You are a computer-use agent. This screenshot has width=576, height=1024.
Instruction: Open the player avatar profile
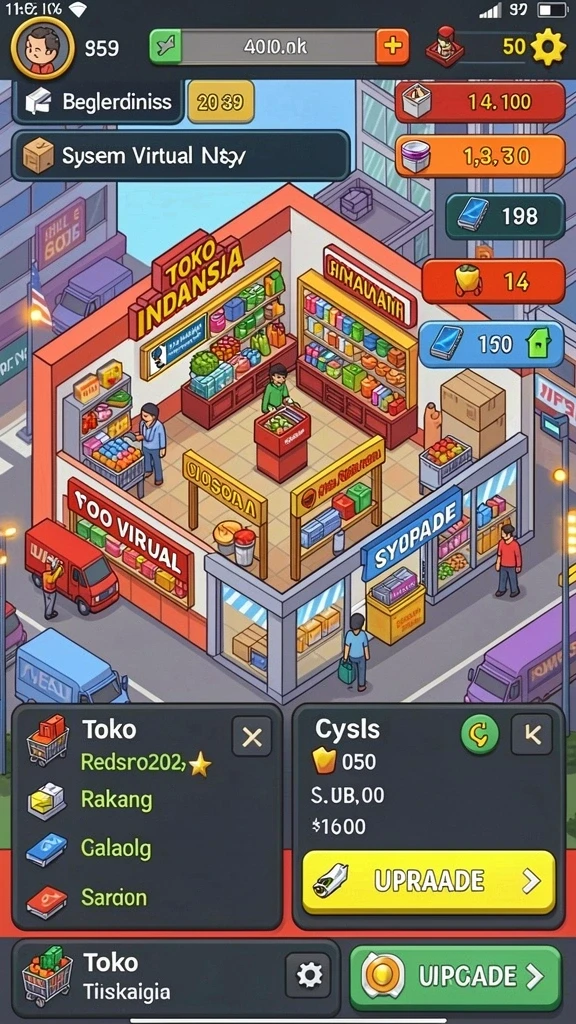tap(43, 46)
